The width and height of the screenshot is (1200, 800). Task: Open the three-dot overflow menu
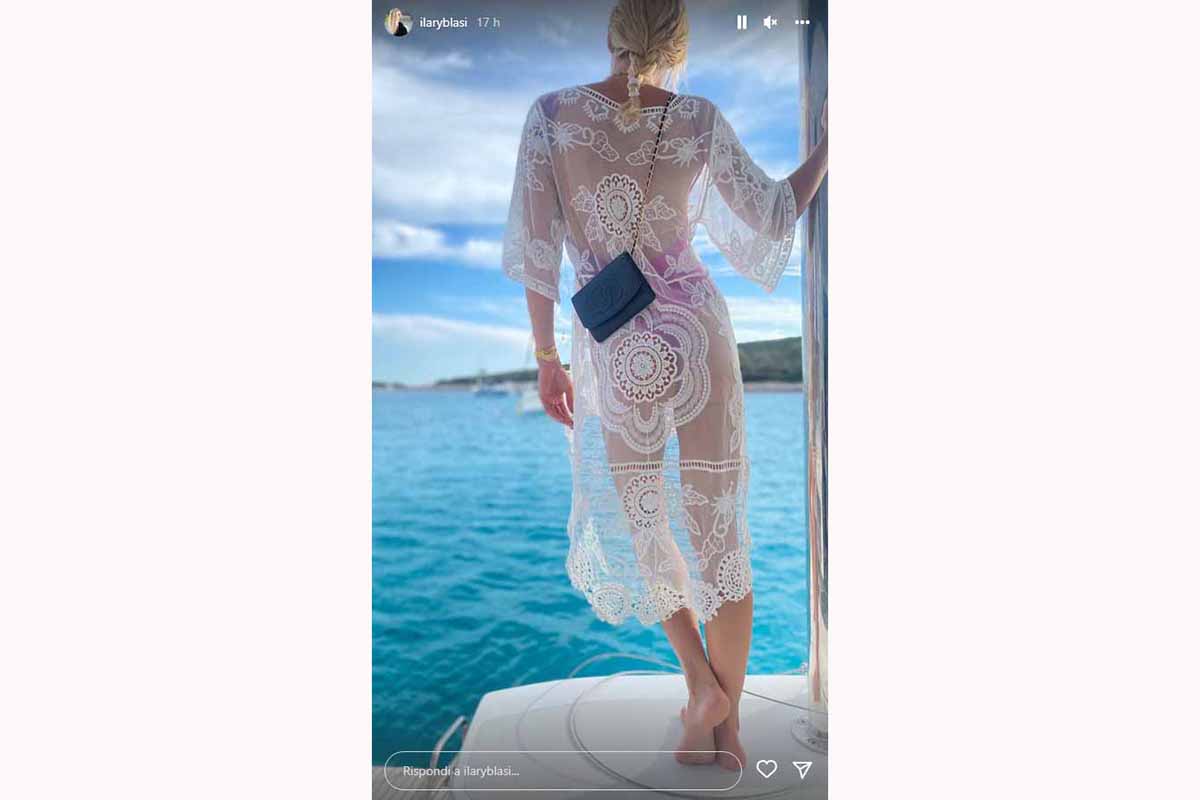(x=802, y=22)
